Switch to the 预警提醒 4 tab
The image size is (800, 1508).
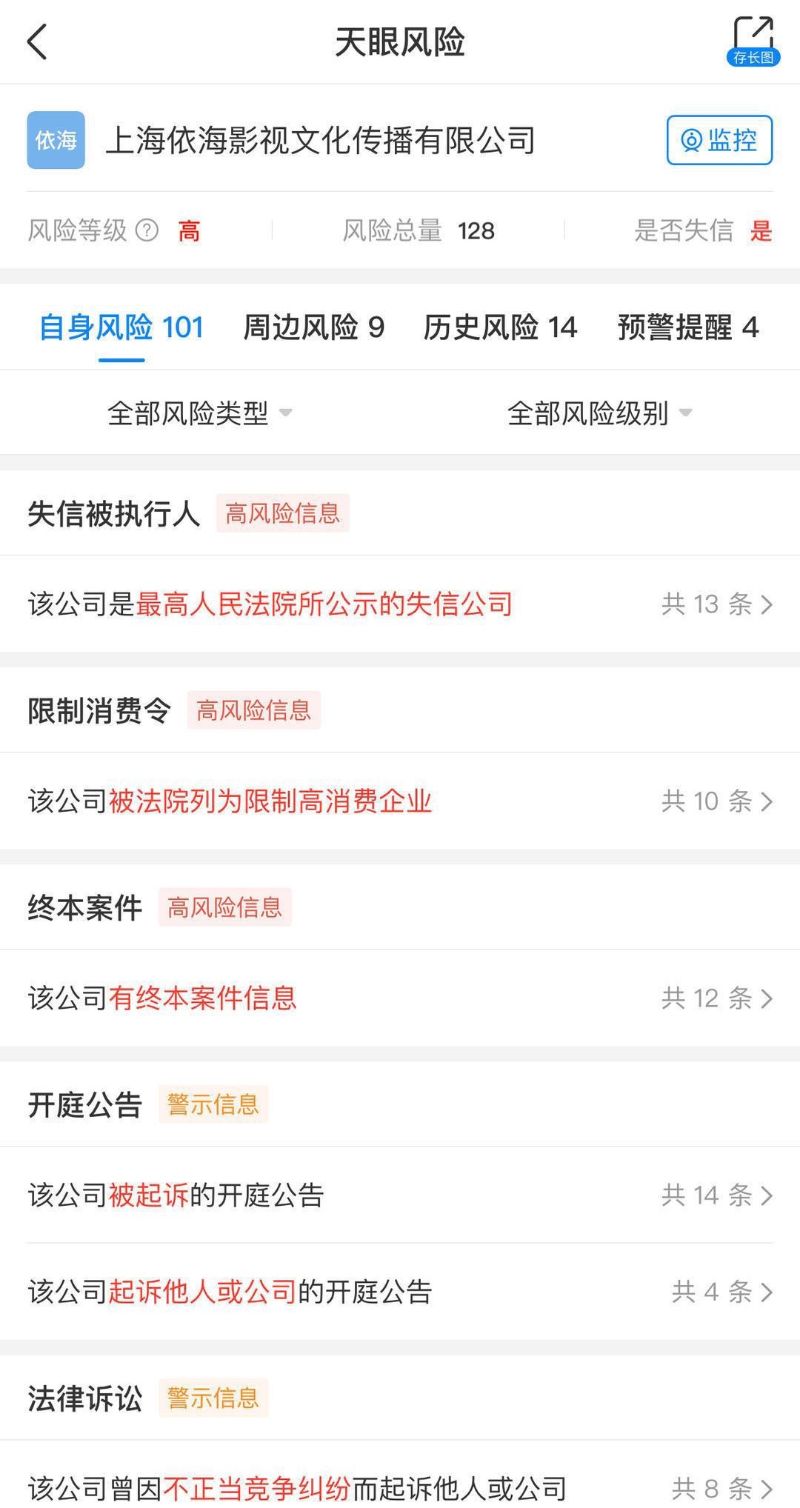point(688,328)
